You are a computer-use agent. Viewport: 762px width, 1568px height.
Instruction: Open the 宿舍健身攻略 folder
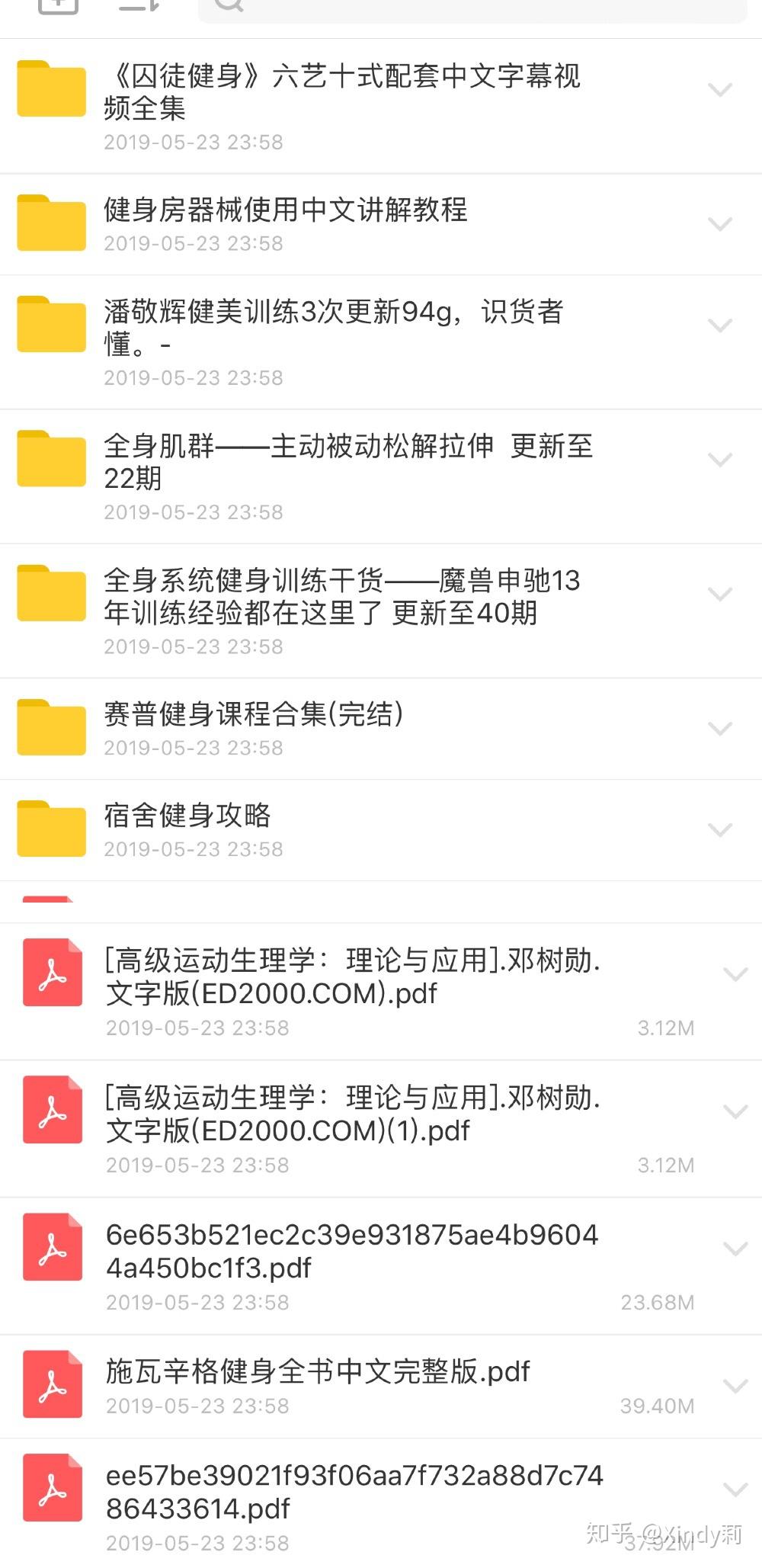[187, 816]
